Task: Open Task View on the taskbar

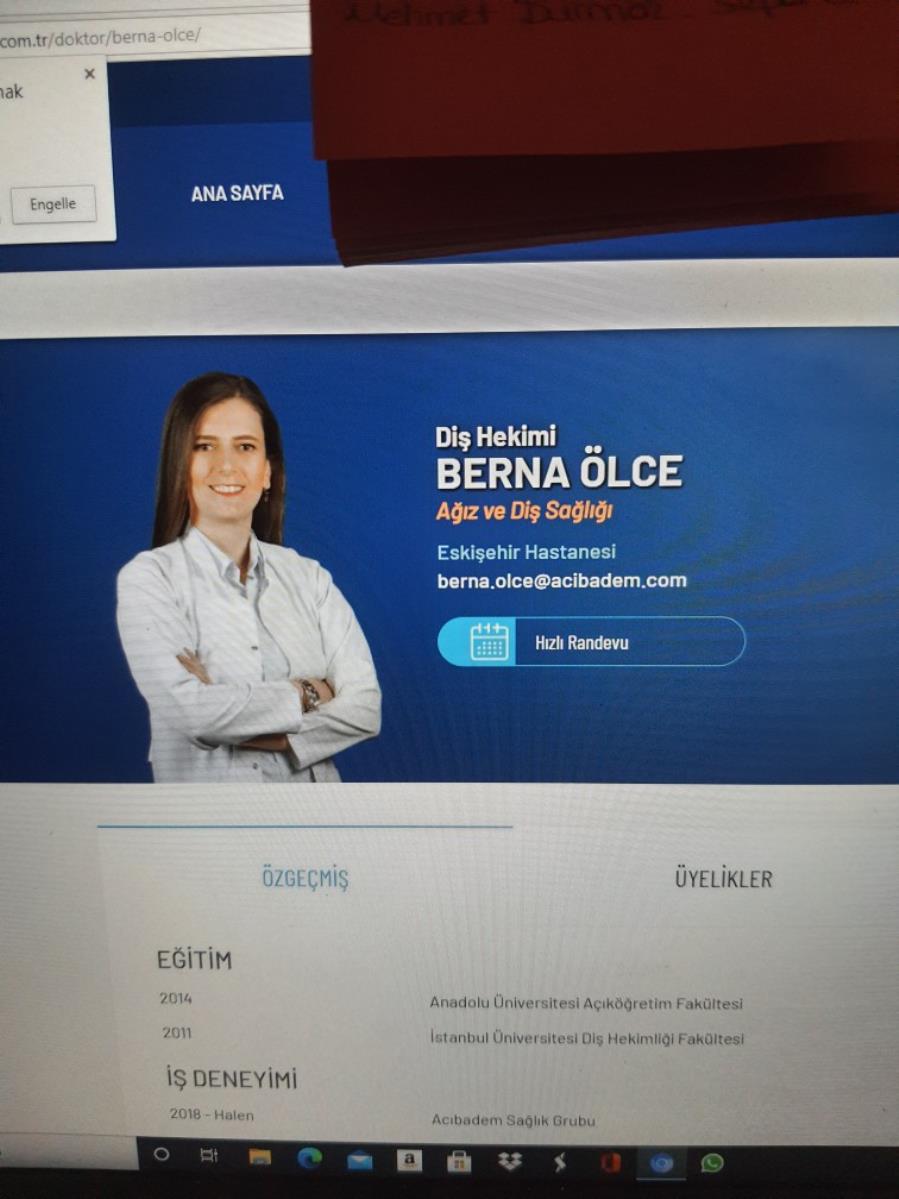Action: click(209, 1156)
